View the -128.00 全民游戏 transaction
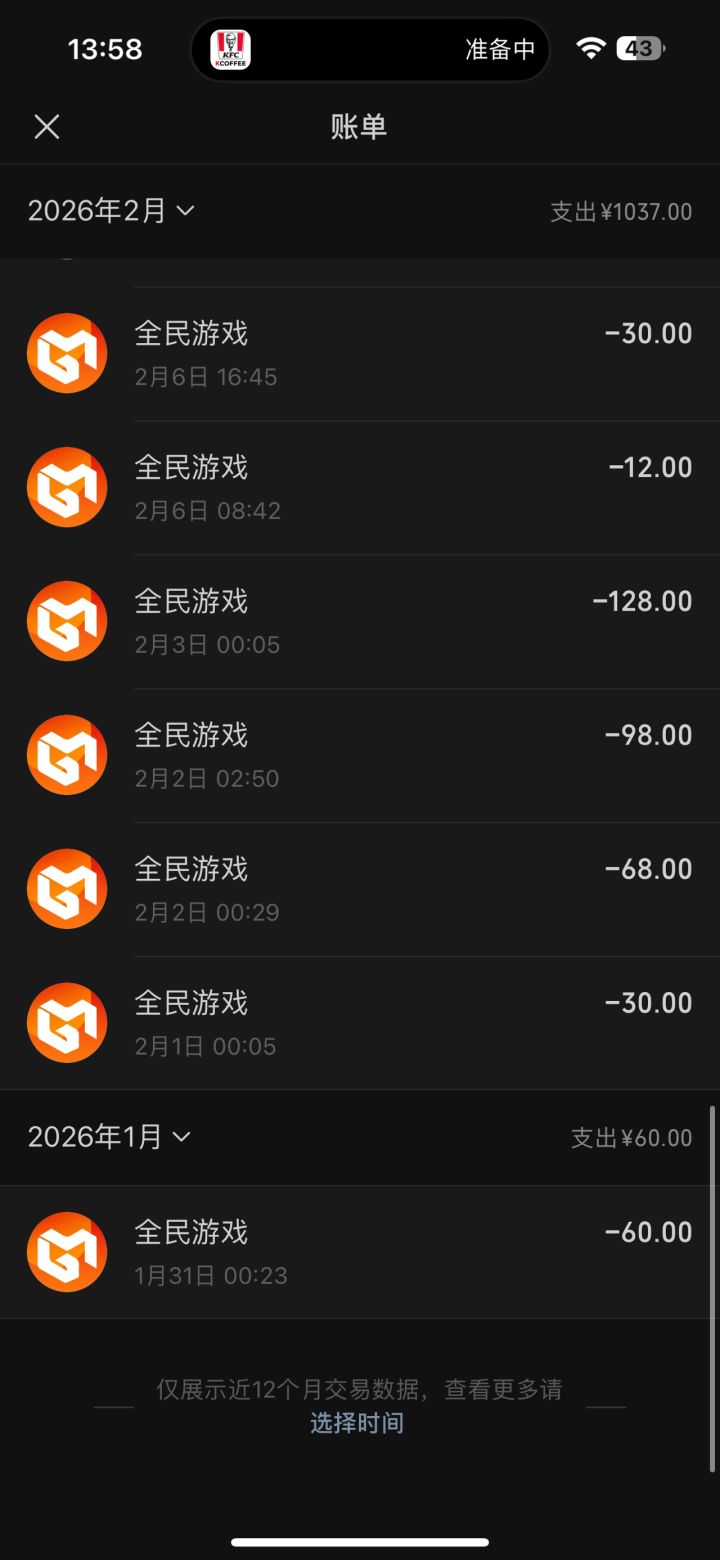The height and width of the screenshot is (1560, 720). 360,622
